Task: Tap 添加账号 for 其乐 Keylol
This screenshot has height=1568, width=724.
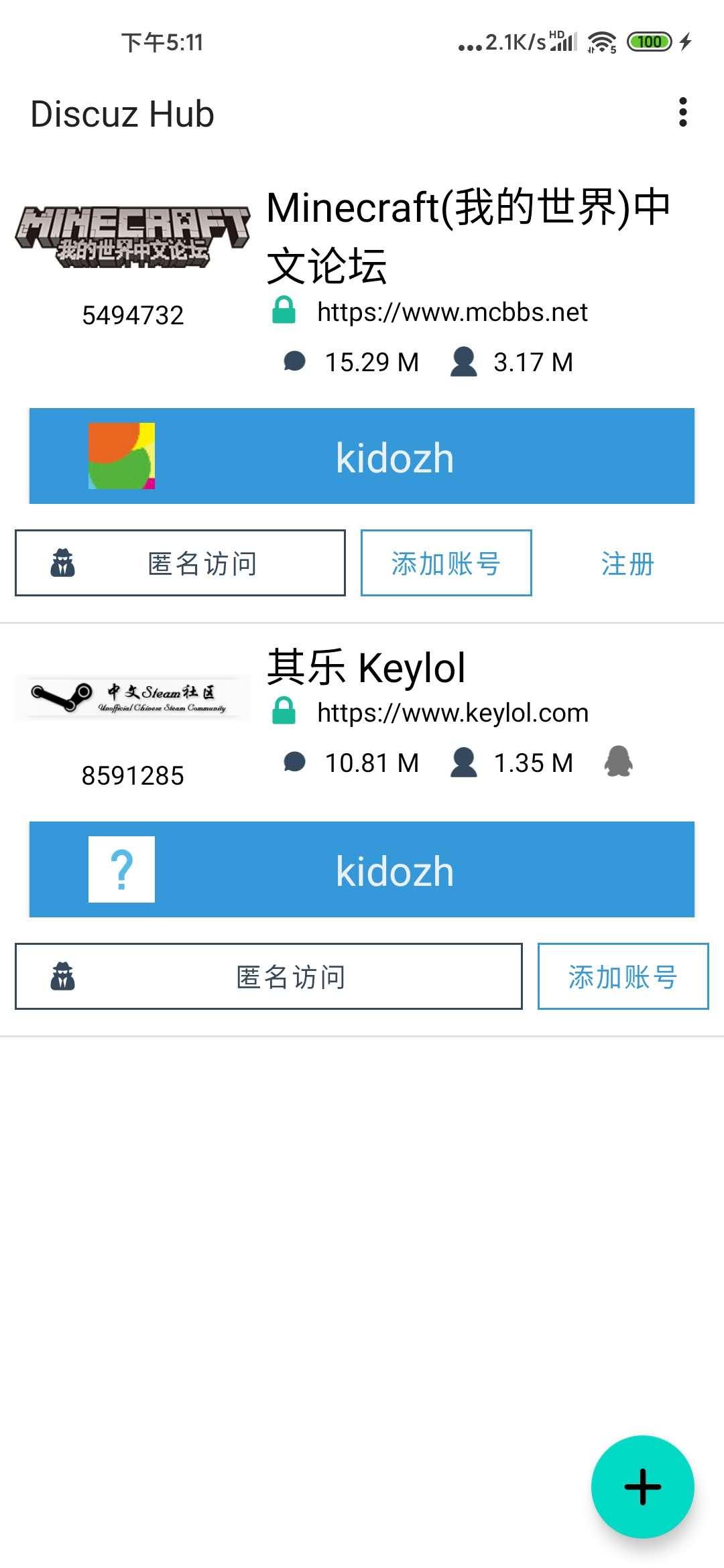Action: (623, 977)
